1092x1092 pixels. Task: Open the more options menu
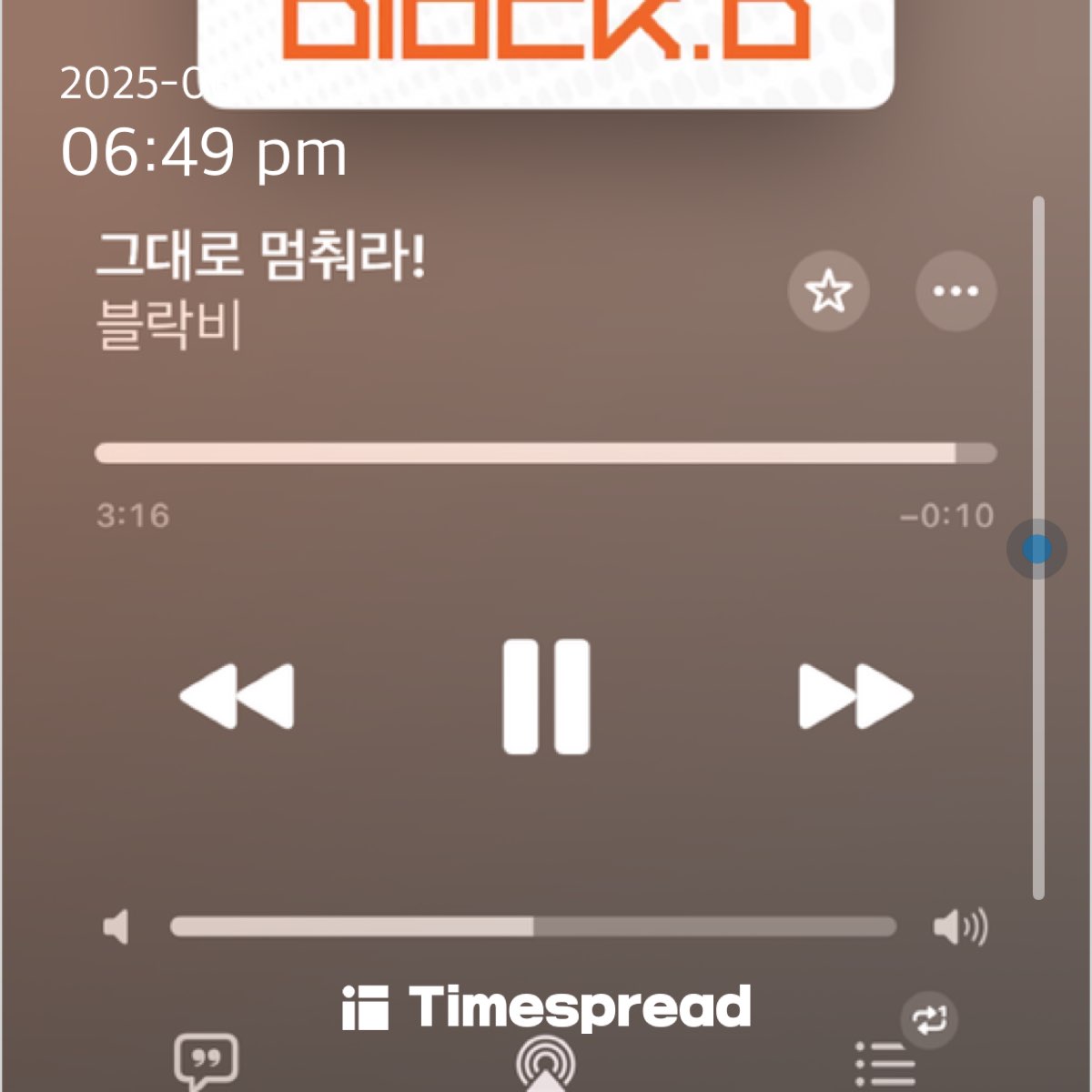point(955,292)
